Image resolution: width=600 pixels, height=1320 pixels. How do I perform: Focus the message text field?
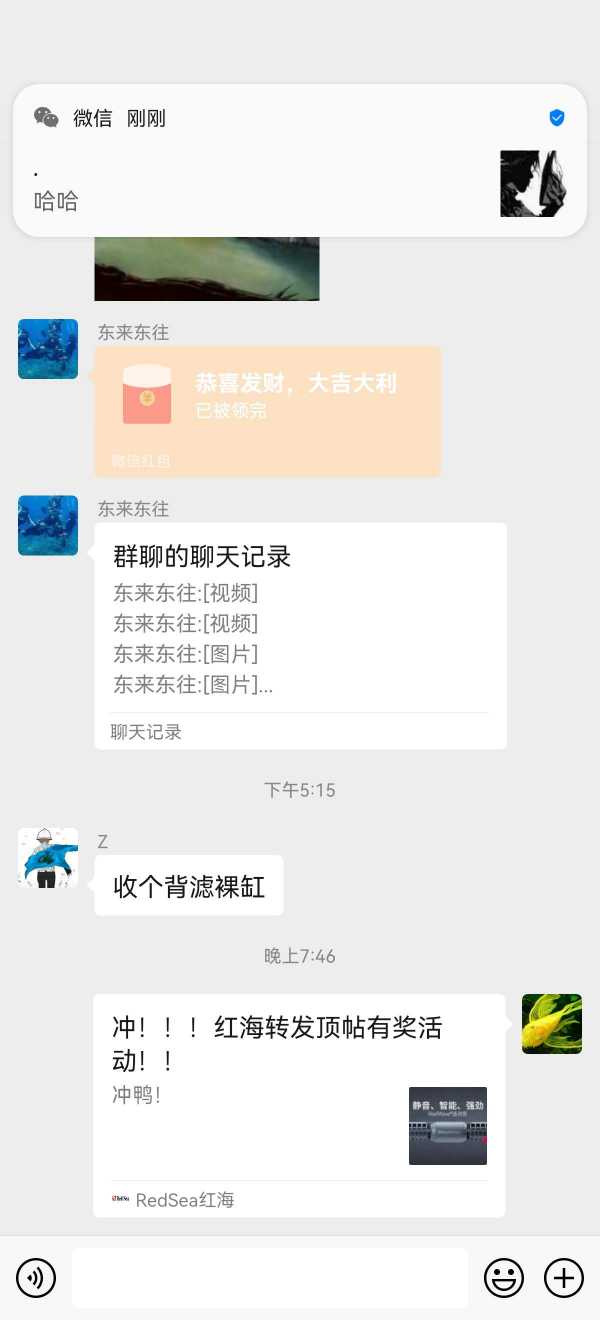click(x=270, y=1278)
